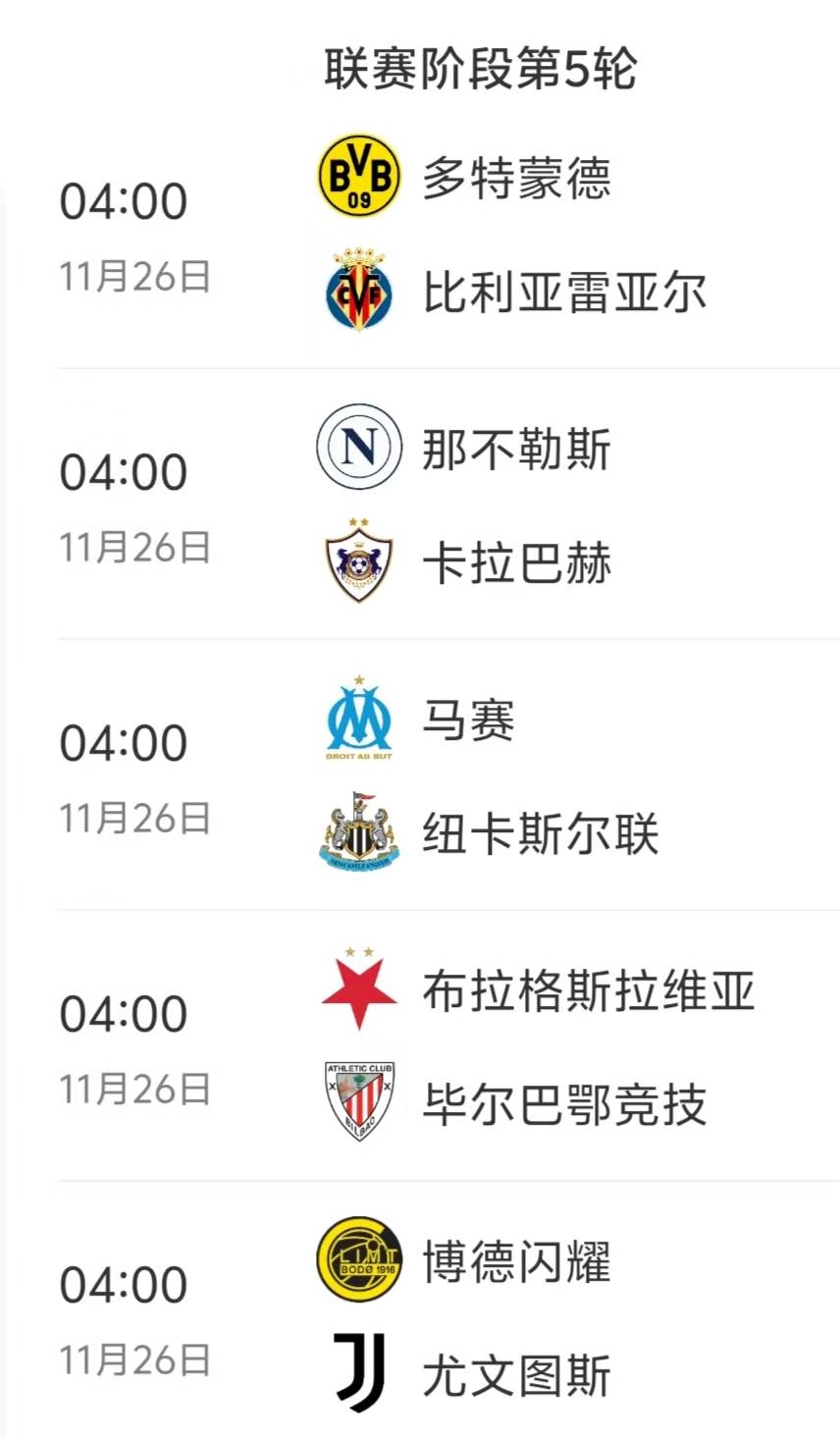Open the Athletic Club Bilbao badge

(x=359, y=1101)
